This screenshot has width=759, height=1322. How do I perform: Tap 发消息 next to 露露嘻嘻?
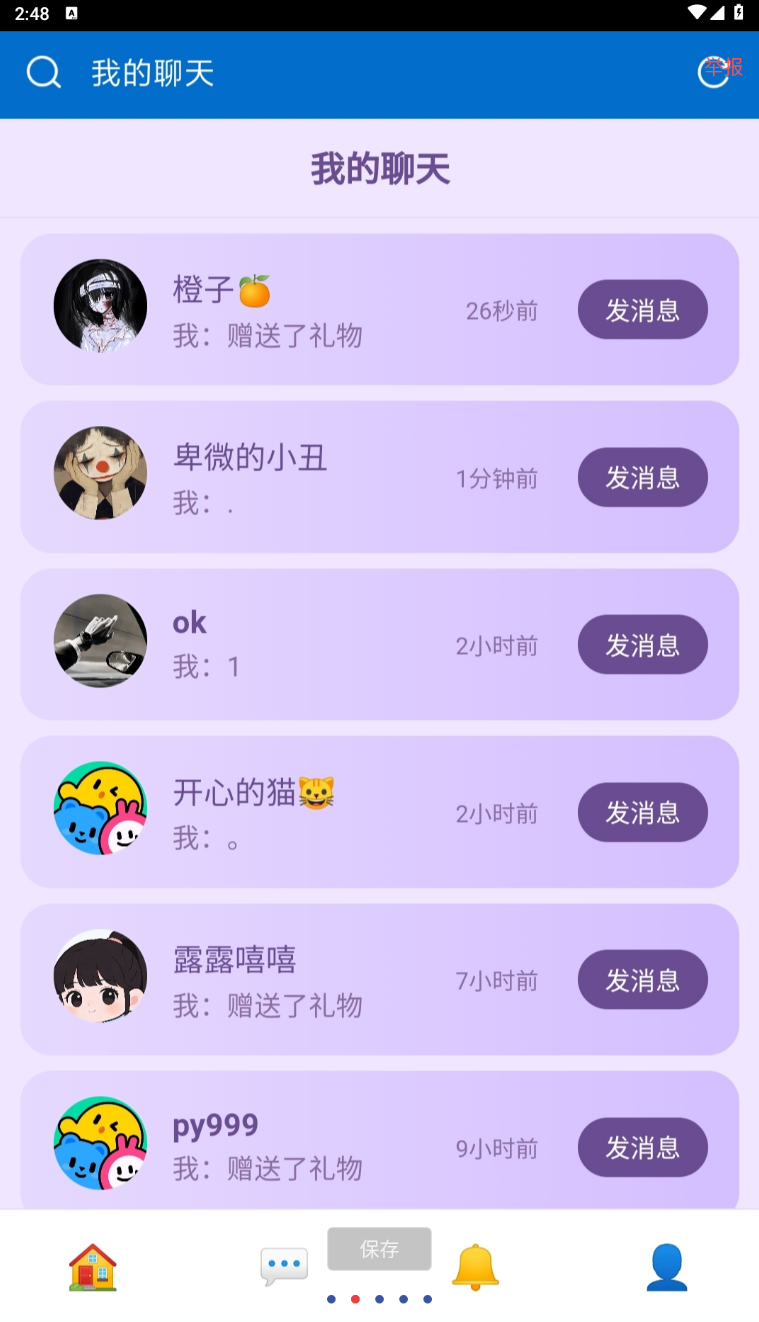tap(642, 980)
